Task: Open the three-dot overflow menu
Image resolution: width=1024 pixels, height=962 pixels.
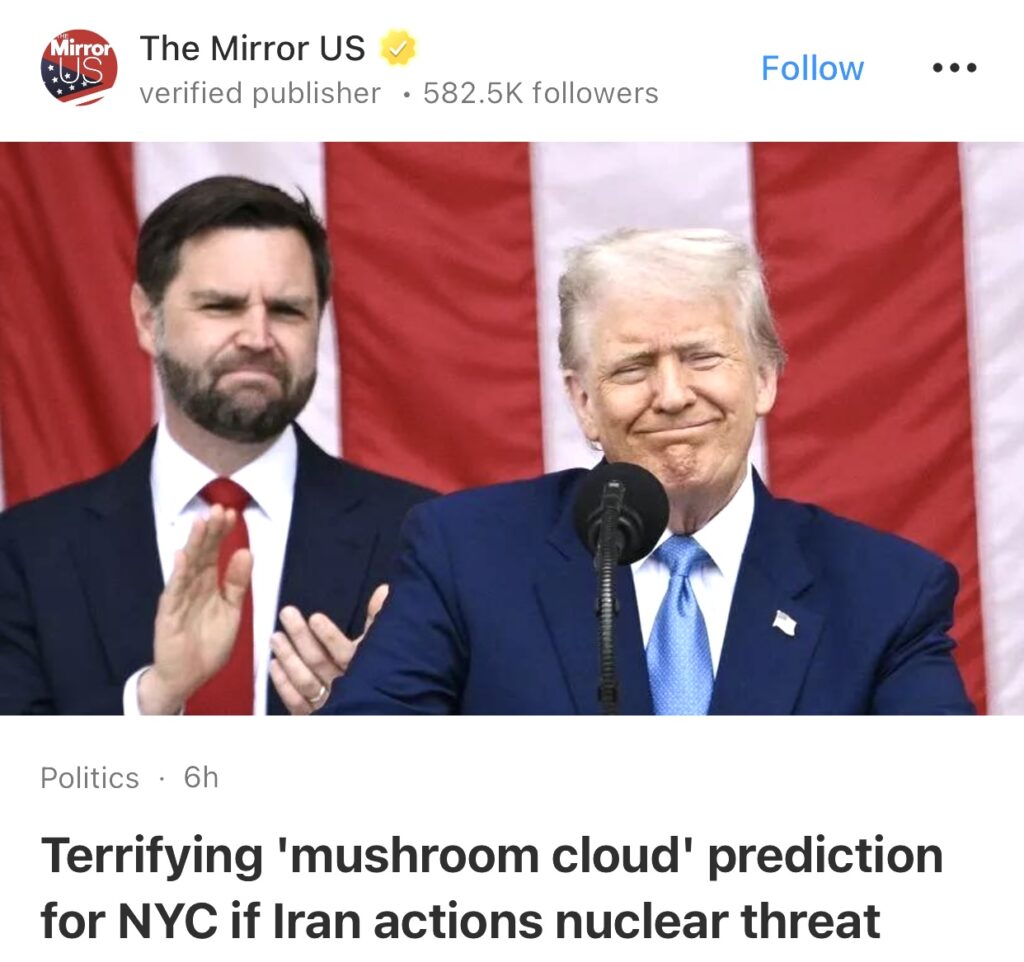Action: (954, 68)
